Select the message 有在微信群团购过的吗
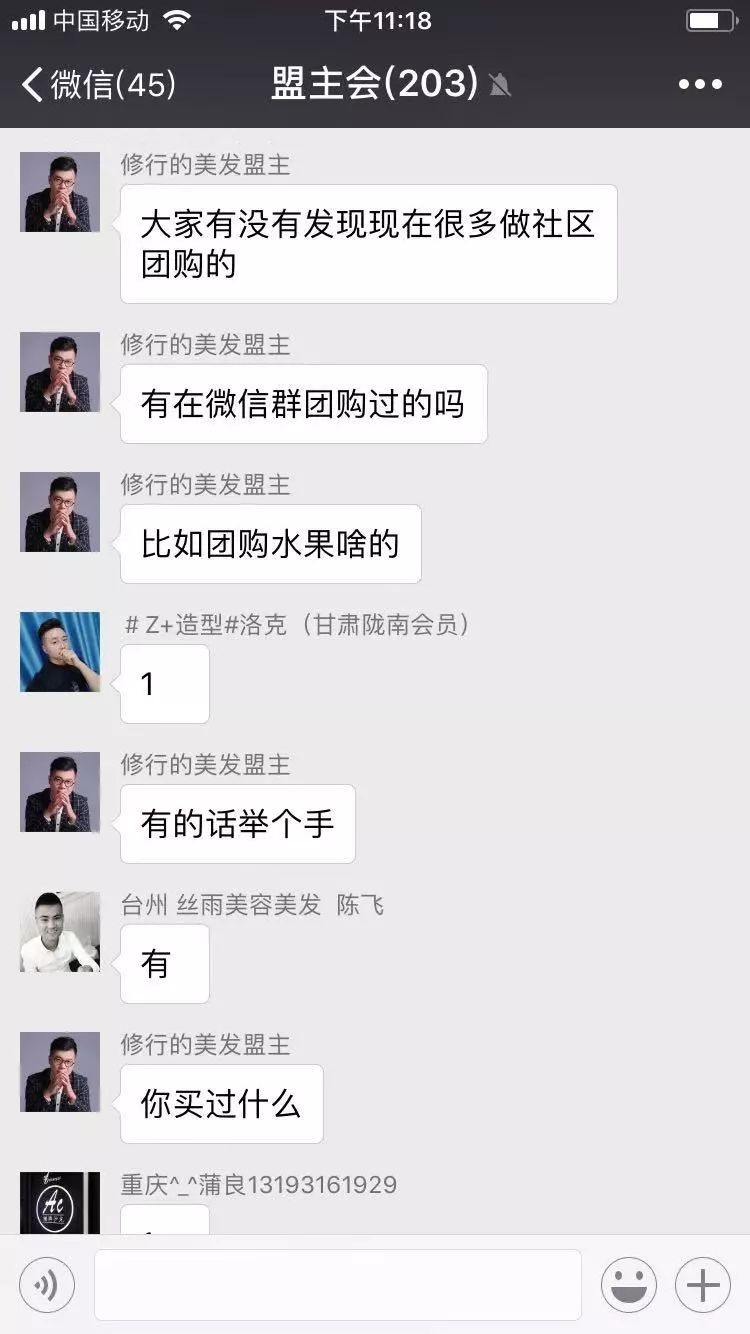Image resolution: width=750 pixels, height=1334 pixels. pyautogui.click(x=302, y=403)
